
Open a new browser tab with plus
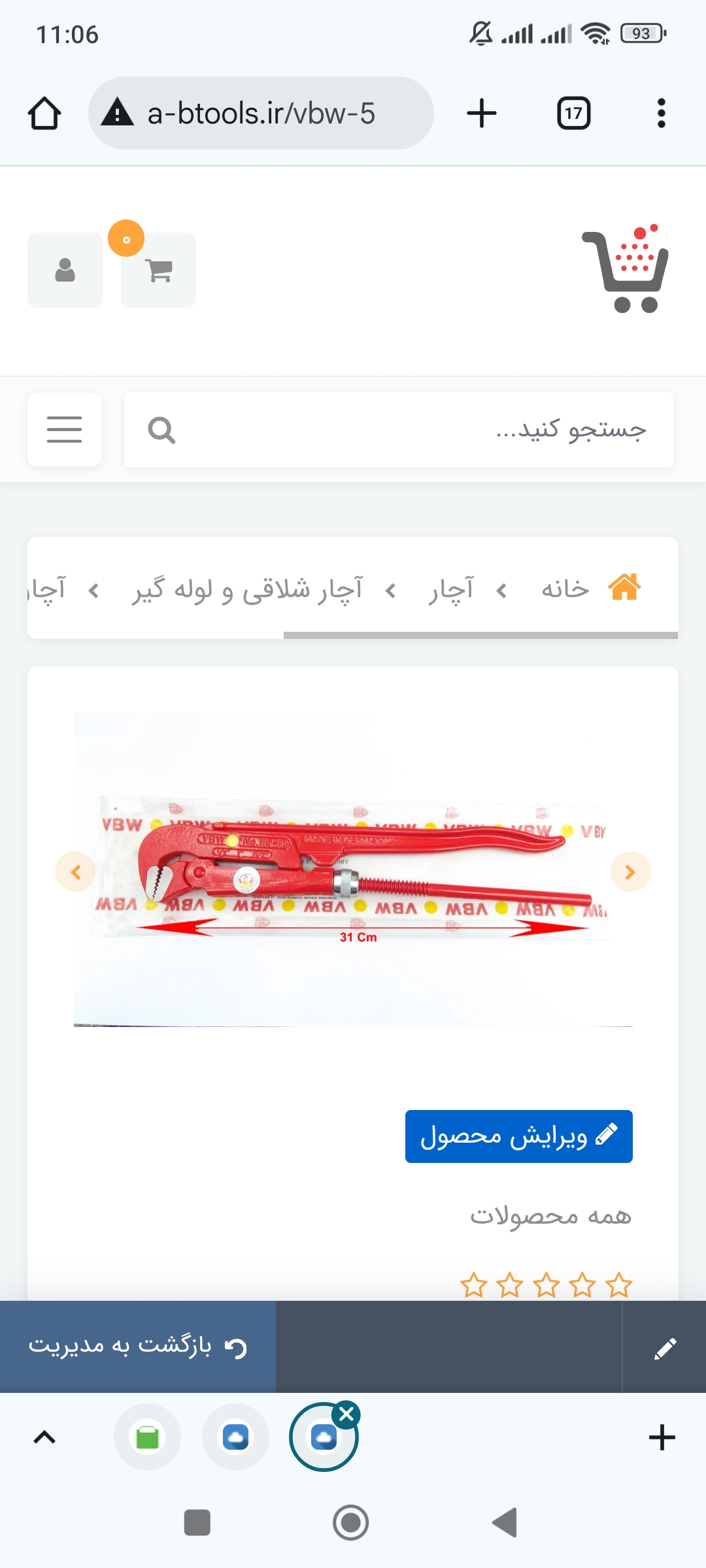pos(482,113)
